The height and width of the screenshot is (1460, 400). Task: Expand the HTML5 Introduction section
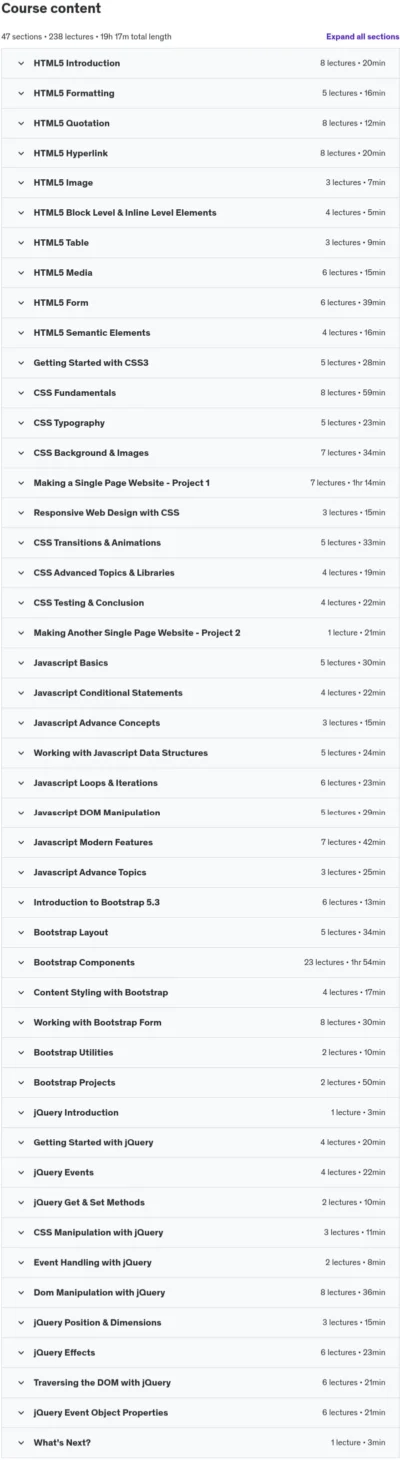coord(200,63)
